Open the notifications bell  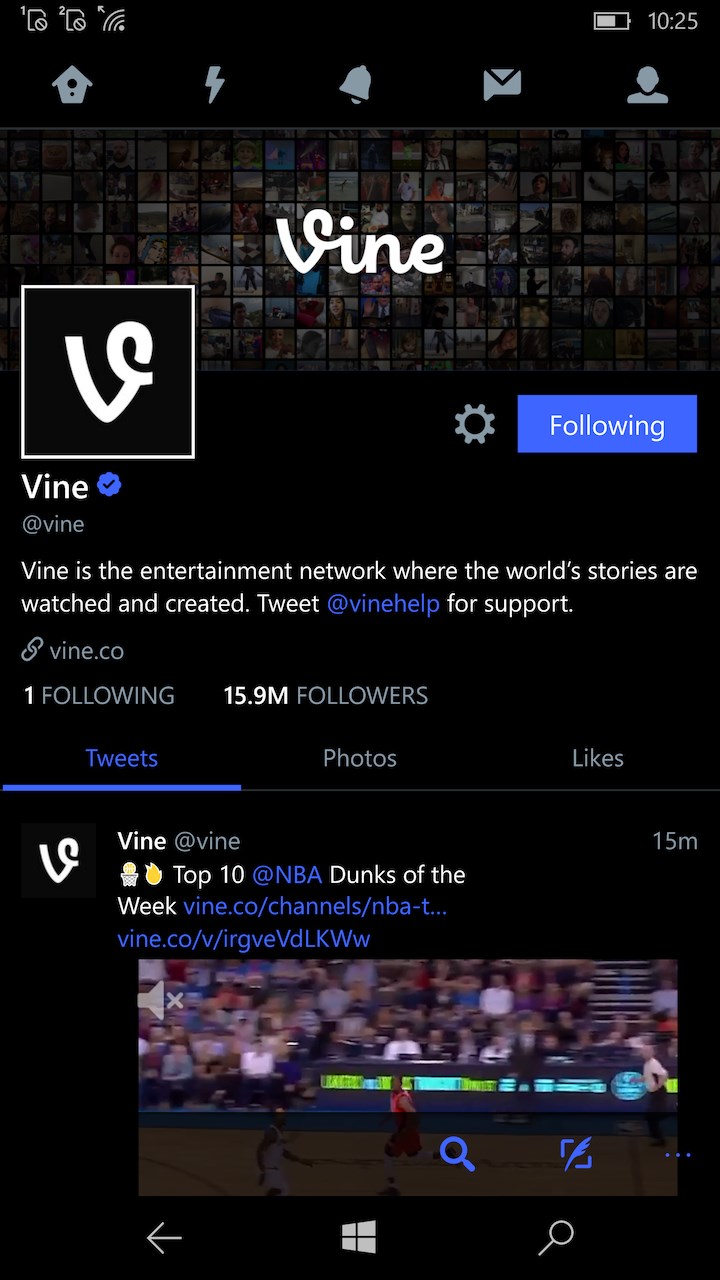[356, 85]
